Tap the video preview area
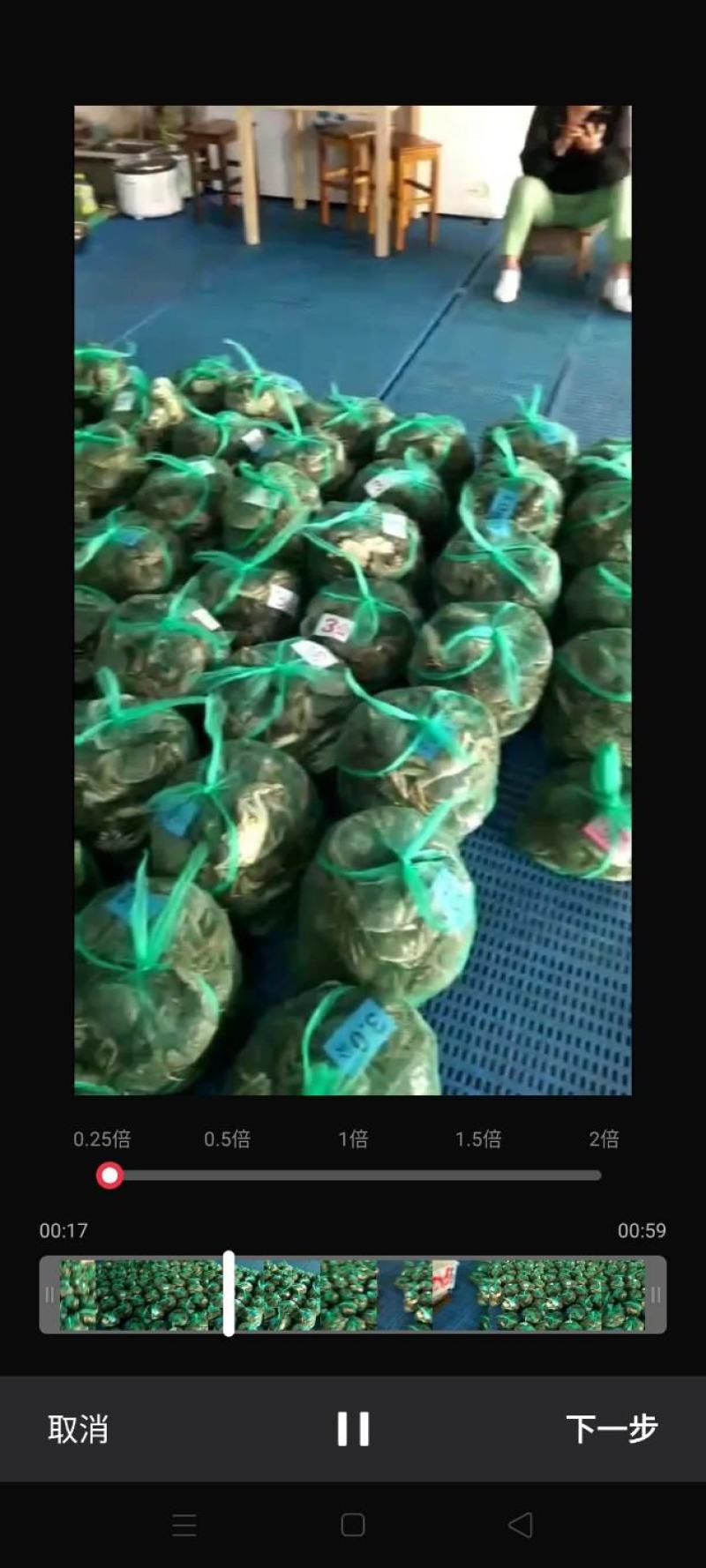706x1568 pixels. pyautogui.click(x=353, y=601)
